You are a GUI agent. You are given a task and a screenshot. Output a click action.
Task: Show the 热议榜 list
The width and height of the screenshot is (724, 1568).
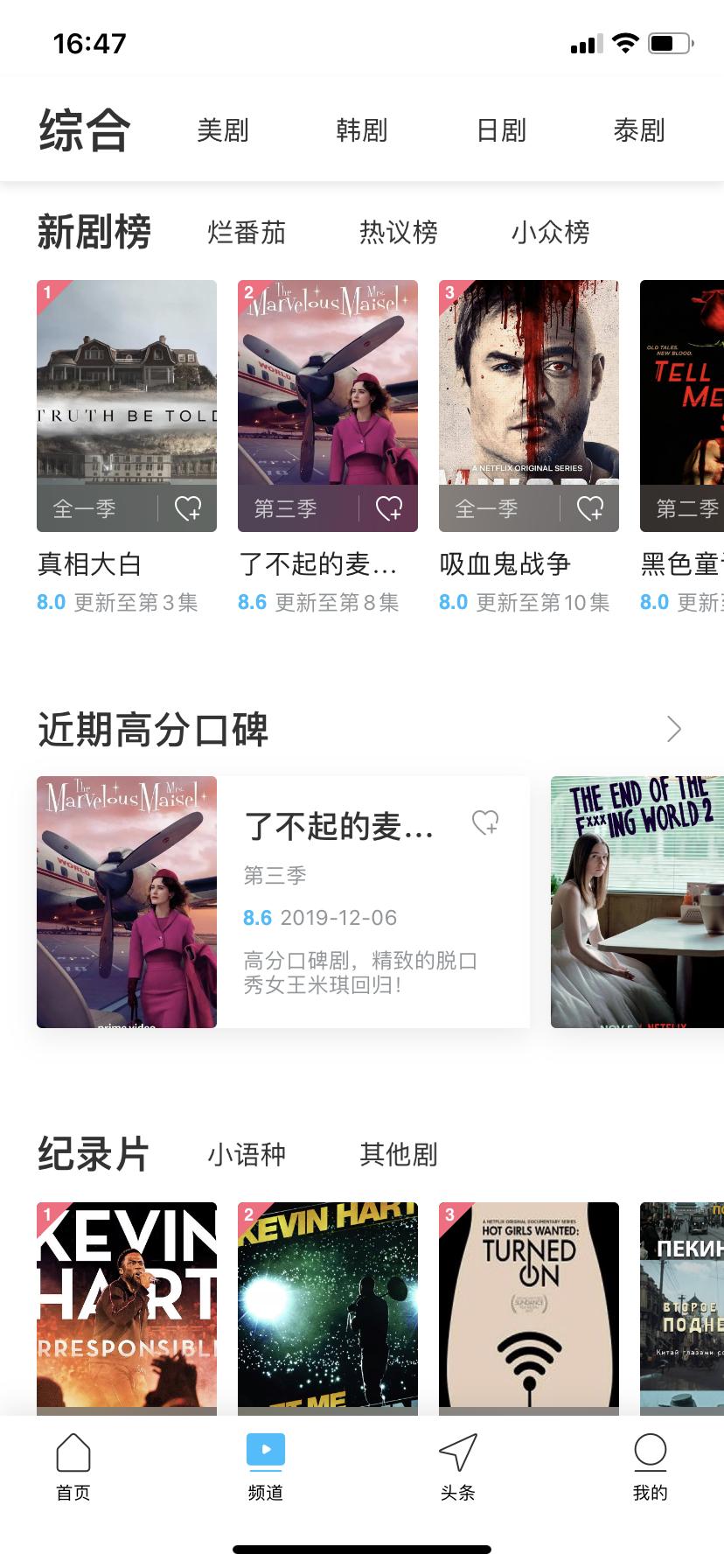[399, 232]
